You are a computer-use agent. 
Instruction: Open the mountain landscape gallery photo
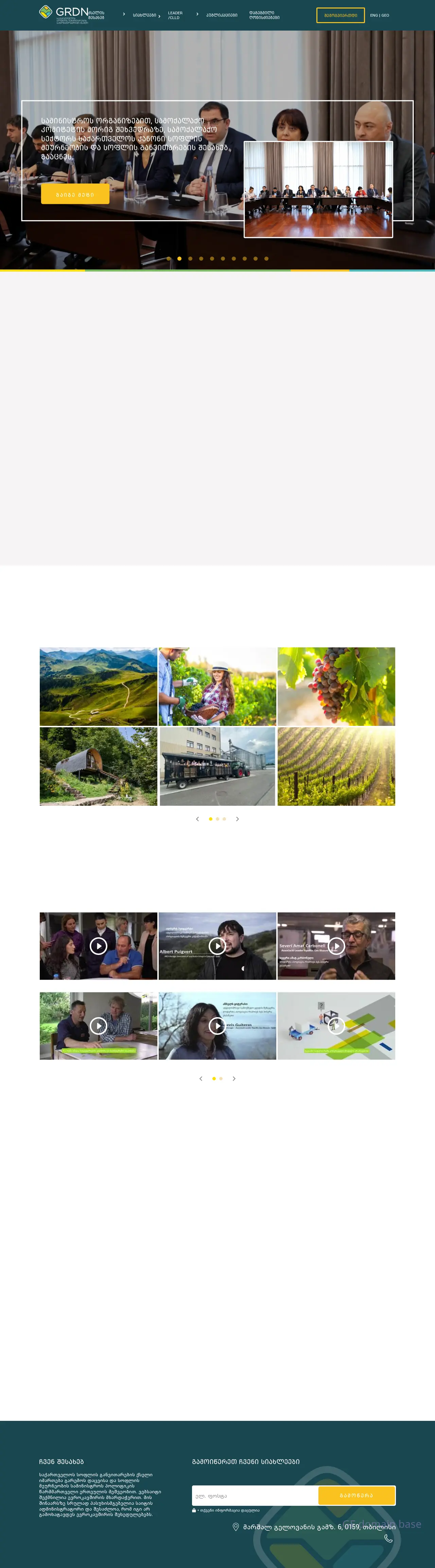pos(99,686)
